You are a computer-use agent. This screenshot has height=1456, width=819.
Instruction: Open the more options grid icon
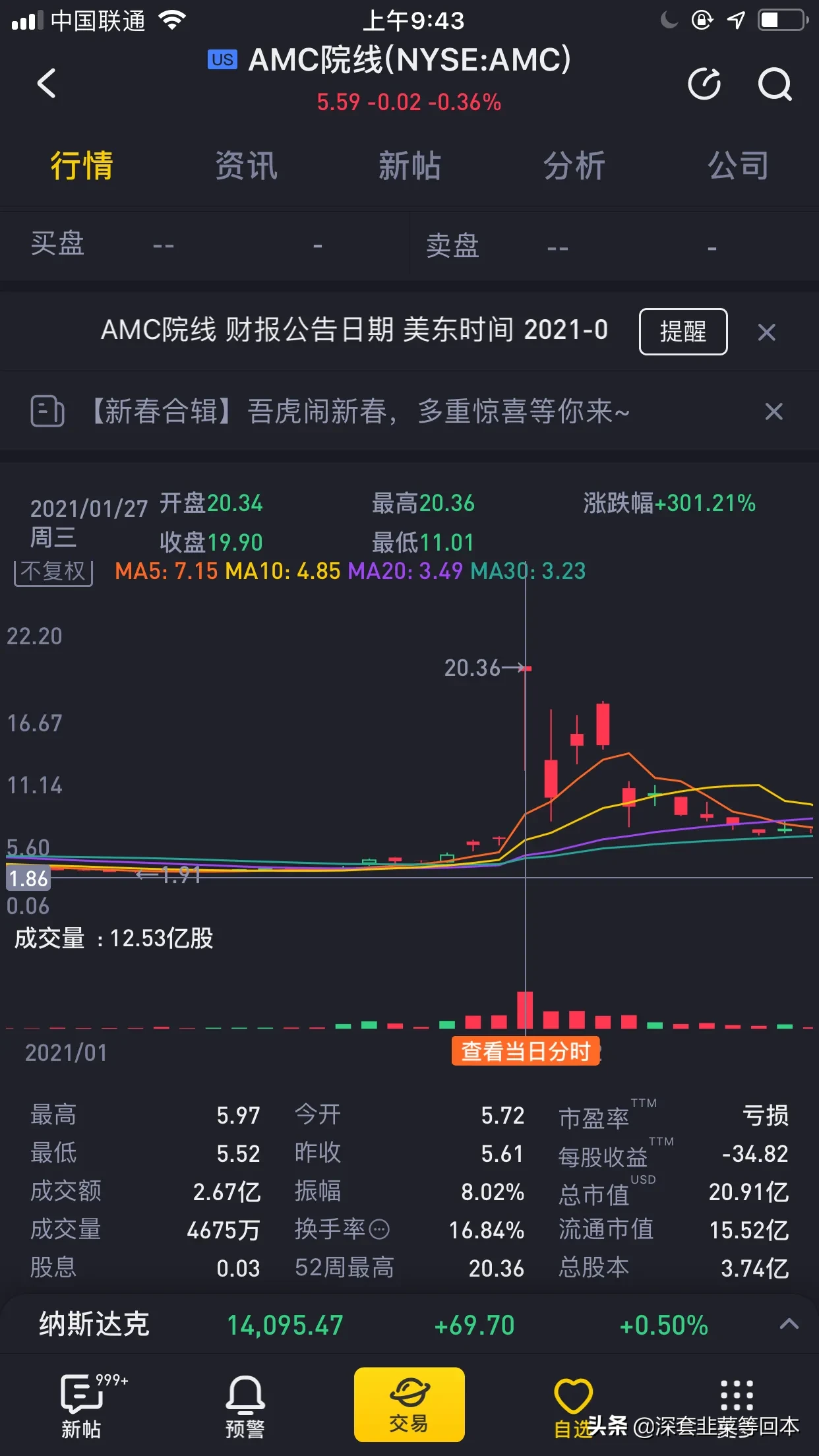click(x=737, y=1395)
